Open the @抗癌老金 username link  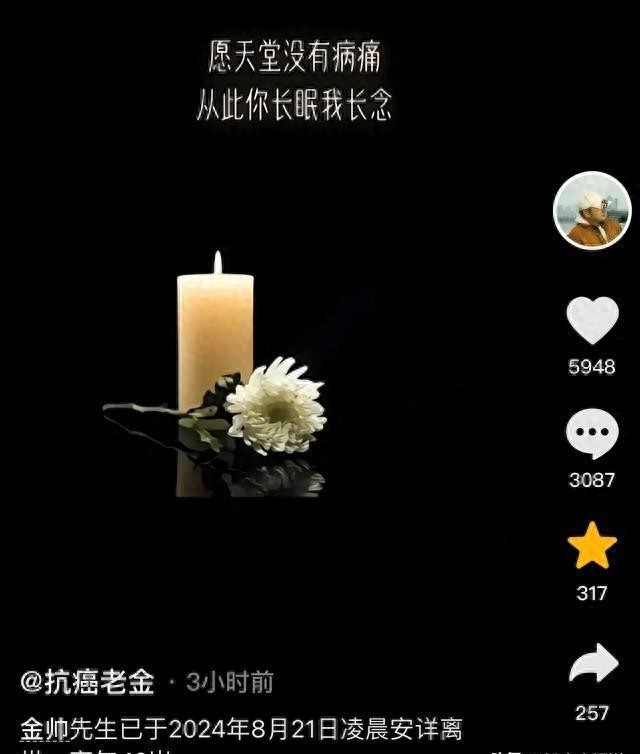pyautogui.click(x=88, y=683)
